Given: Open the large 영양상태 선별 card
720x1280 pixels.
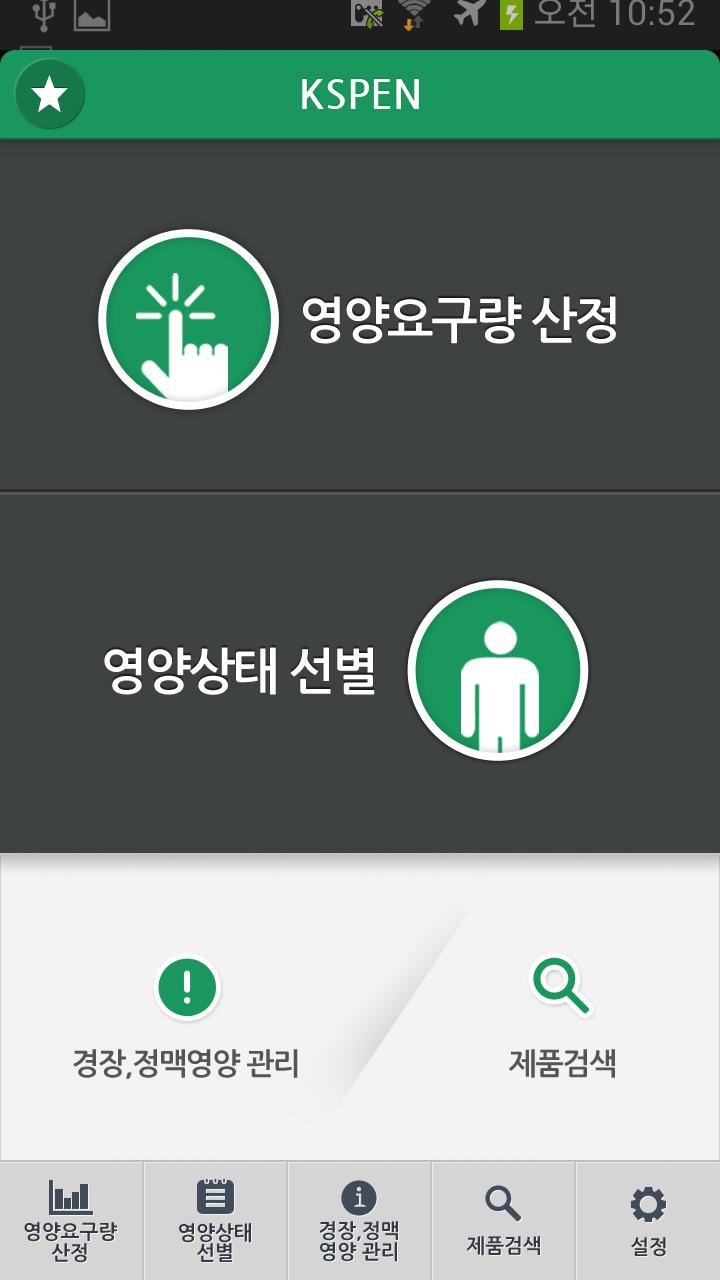Looking at the screenshot, I should (360, 670).
